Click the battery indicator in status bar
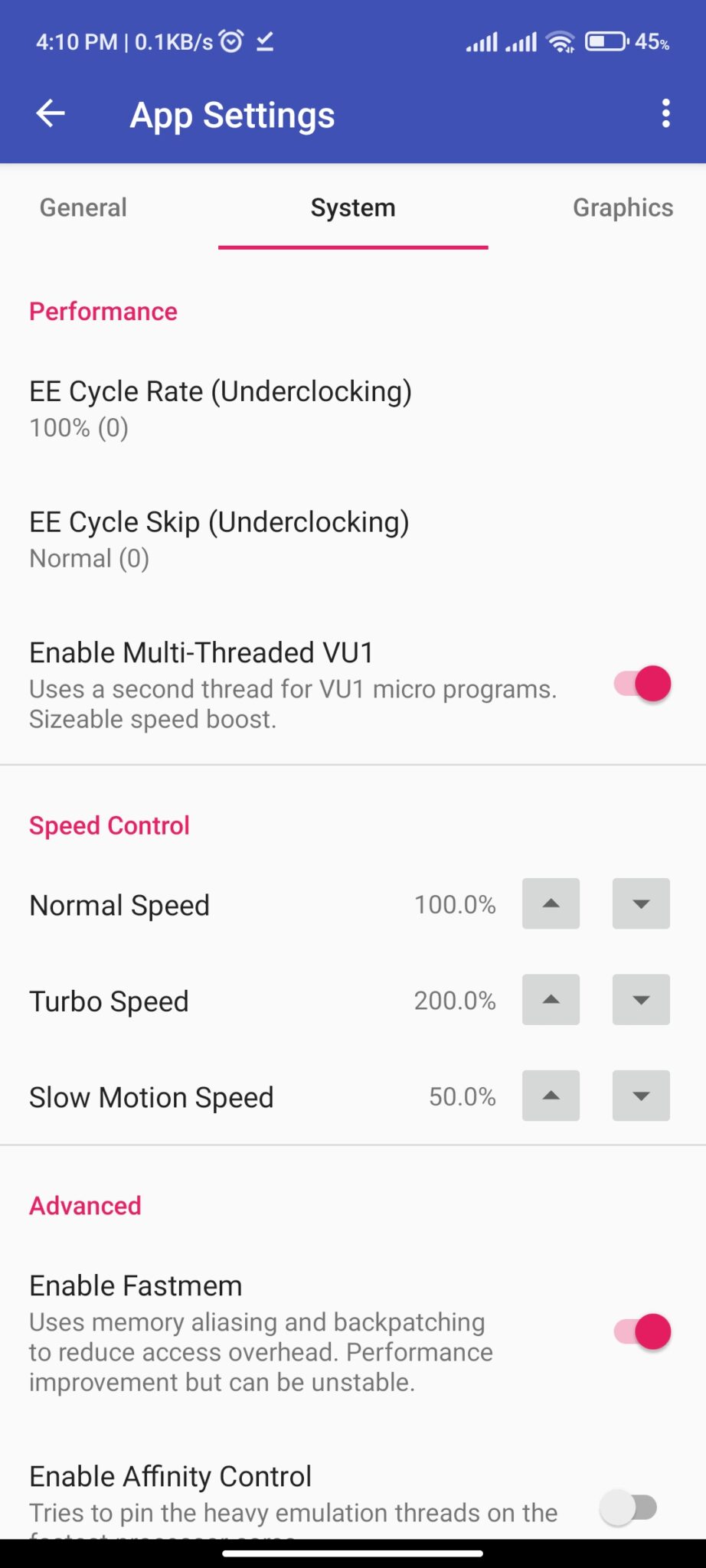 (605, 42)
